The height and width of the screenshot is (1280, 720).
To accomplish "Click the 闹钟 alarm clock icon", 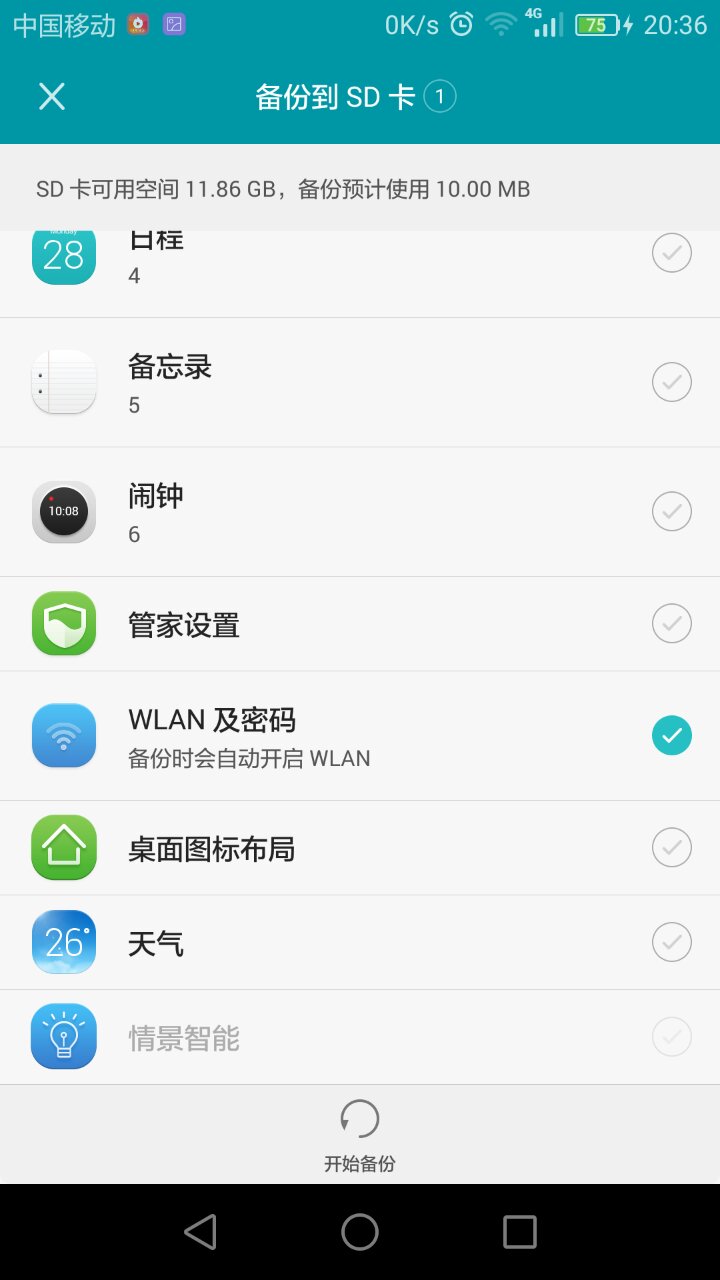I will pos(64,511).
